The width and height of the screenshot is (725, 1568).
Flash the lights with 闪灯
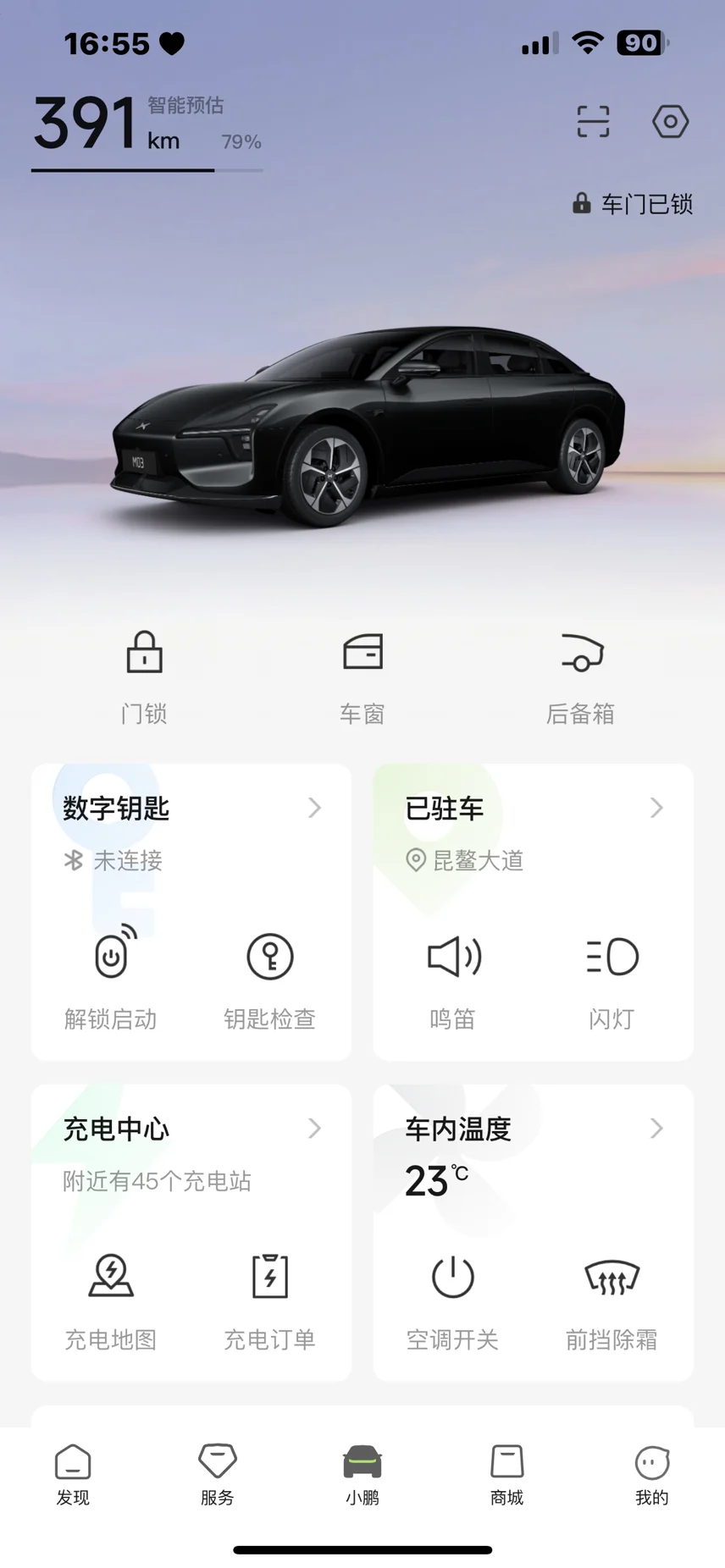coord(612,982)
